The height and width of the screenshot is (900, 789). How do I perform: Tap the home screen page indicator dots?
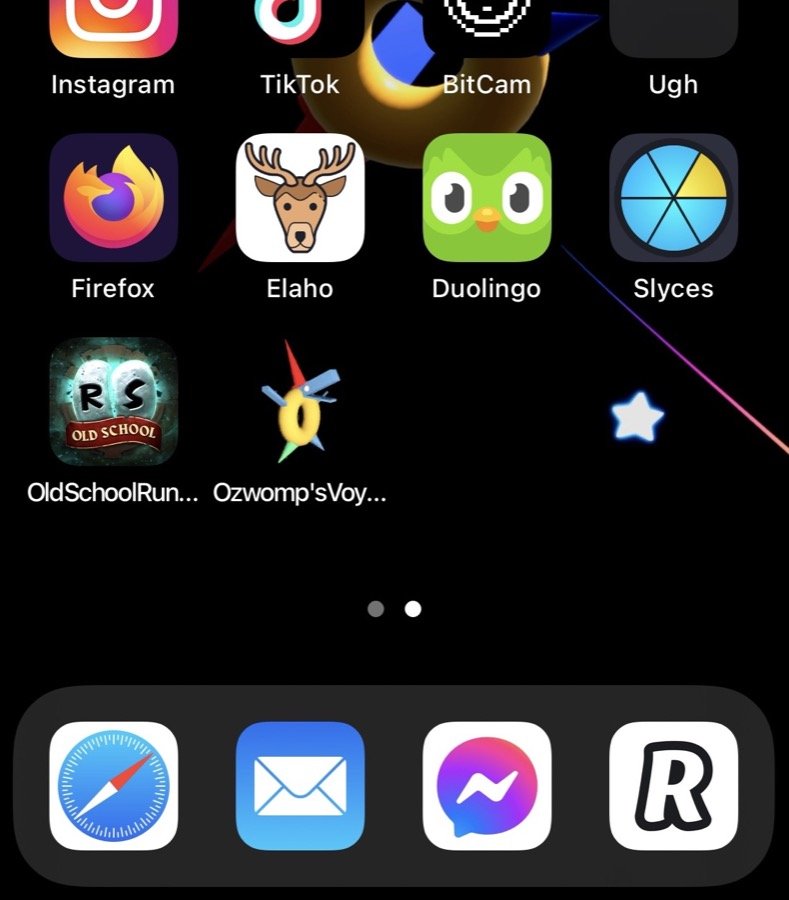(394, 608)
